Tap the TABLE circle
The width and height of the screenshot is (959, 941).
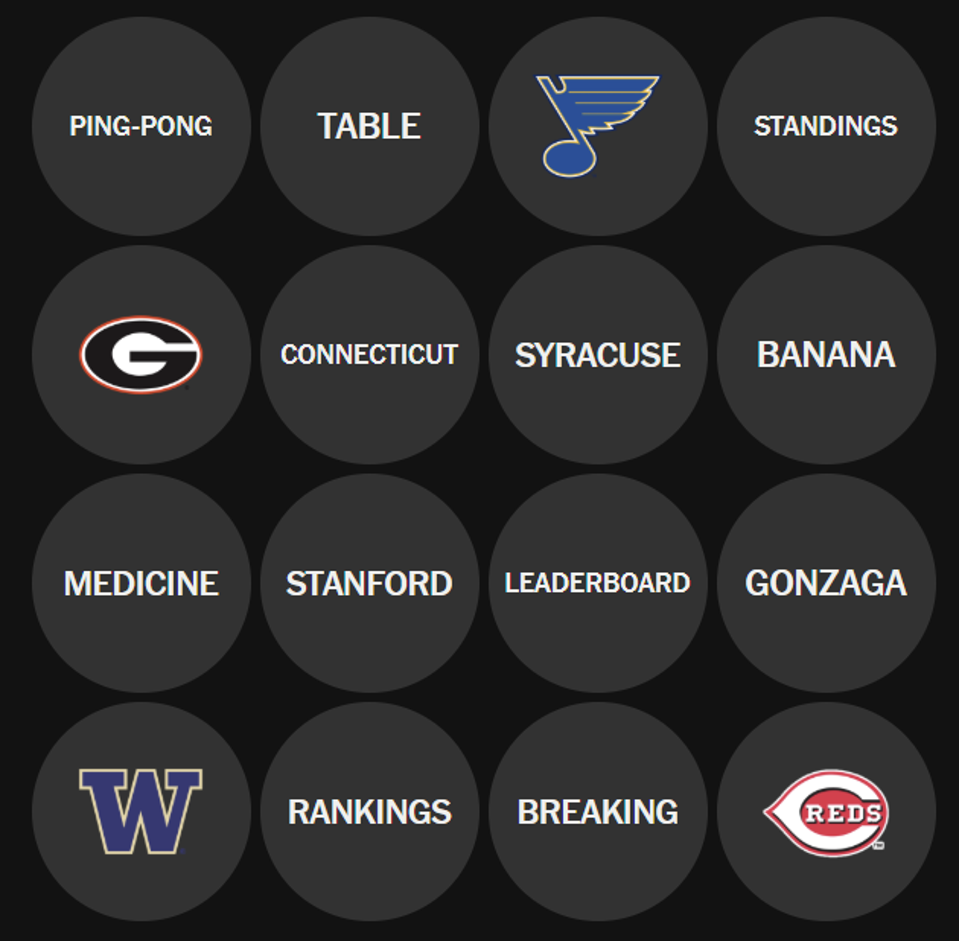(x=369, y=126)
